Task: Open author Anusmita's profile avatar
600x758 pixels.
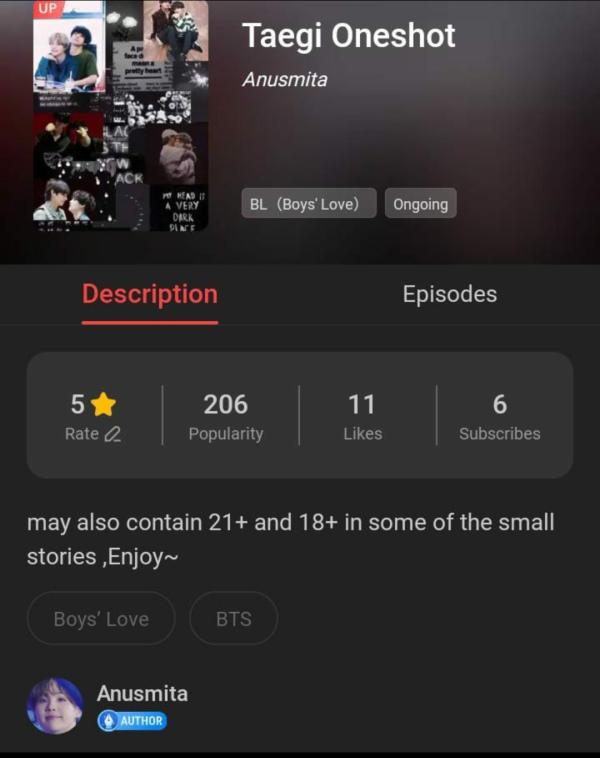Action: click(54, 705)
